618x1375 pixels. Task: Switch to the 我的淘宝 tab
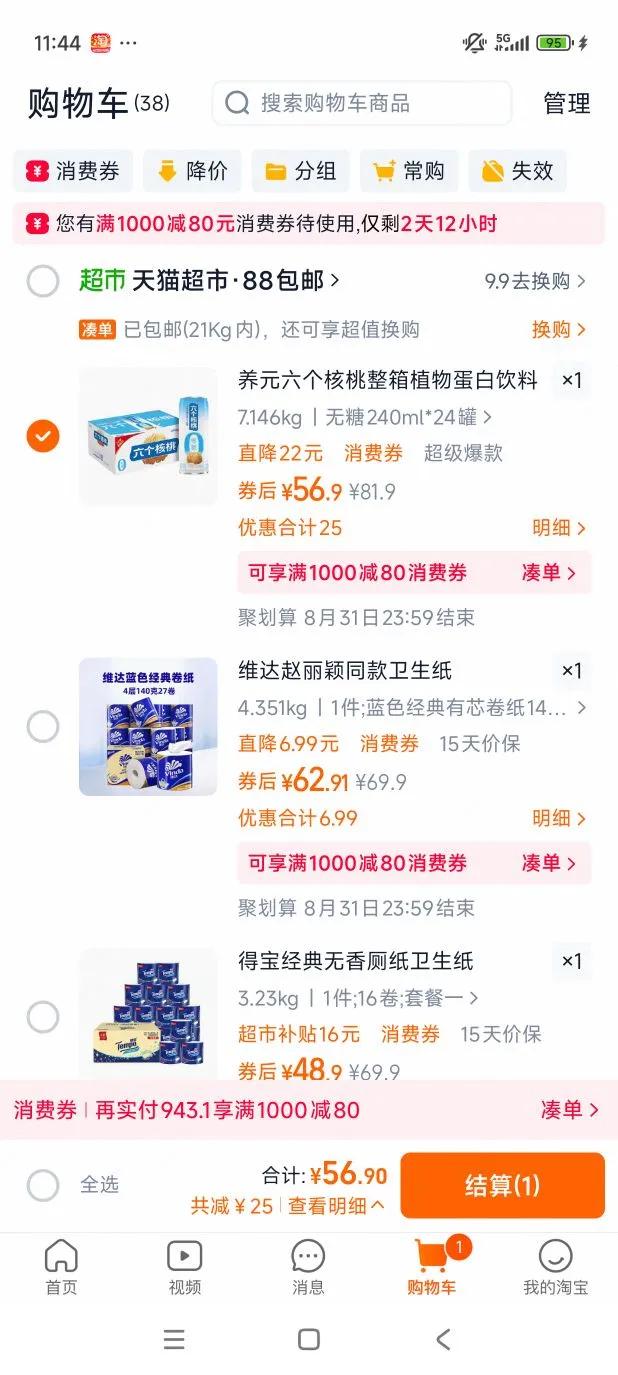555,1267
